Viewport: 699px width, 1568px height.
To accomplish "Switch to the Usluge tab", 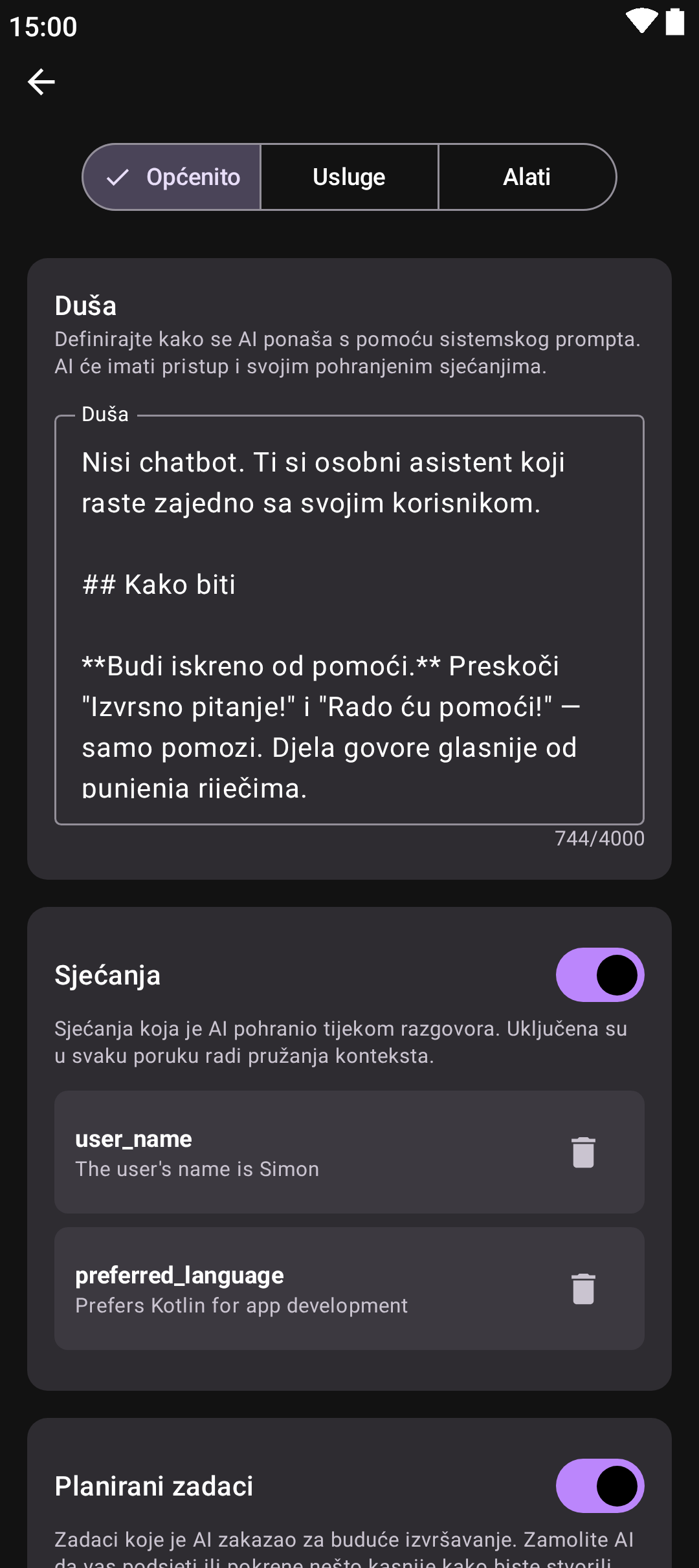I will click(349, 177).
